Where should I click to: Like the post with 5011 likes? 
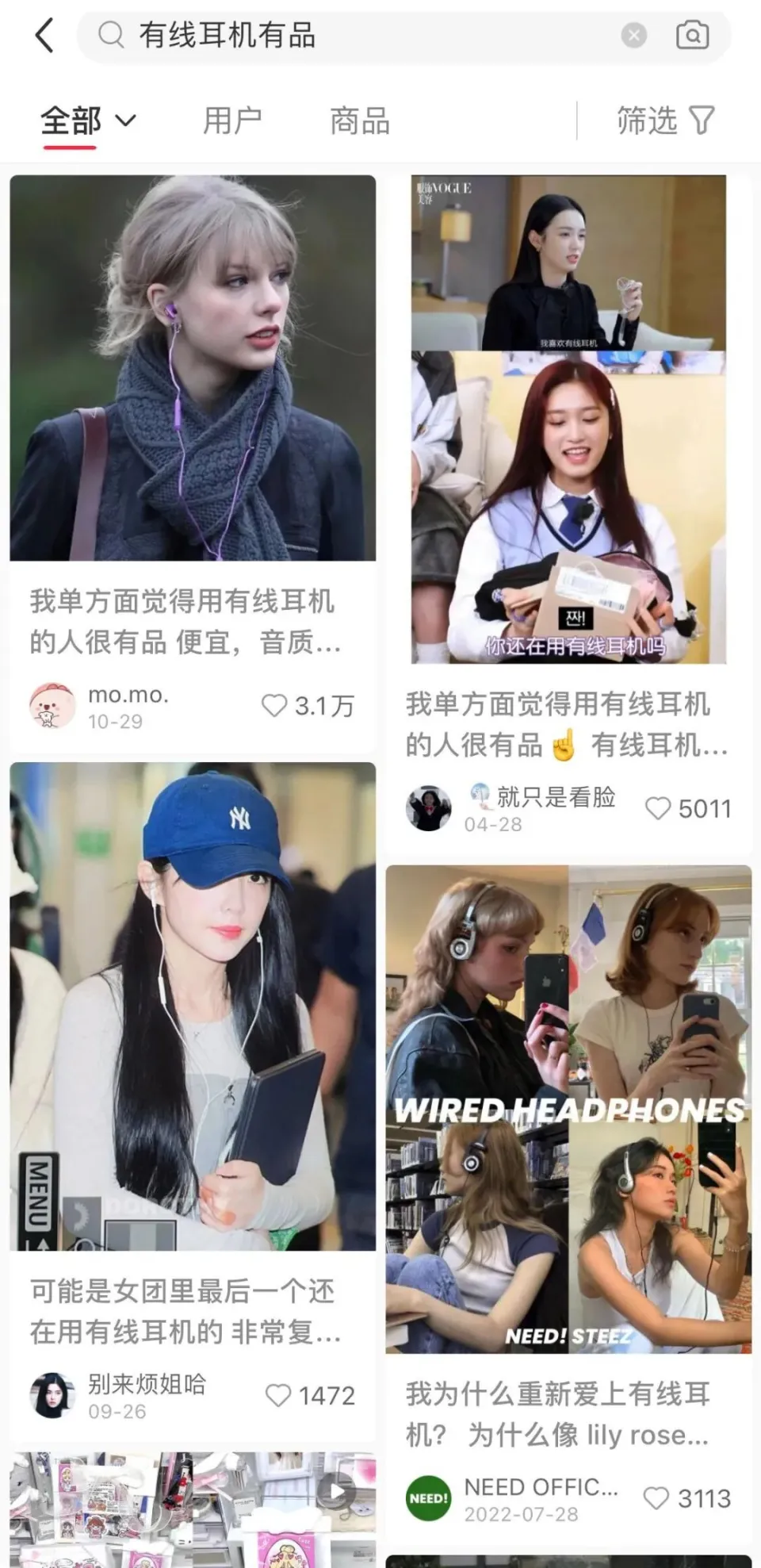(657, 808)
